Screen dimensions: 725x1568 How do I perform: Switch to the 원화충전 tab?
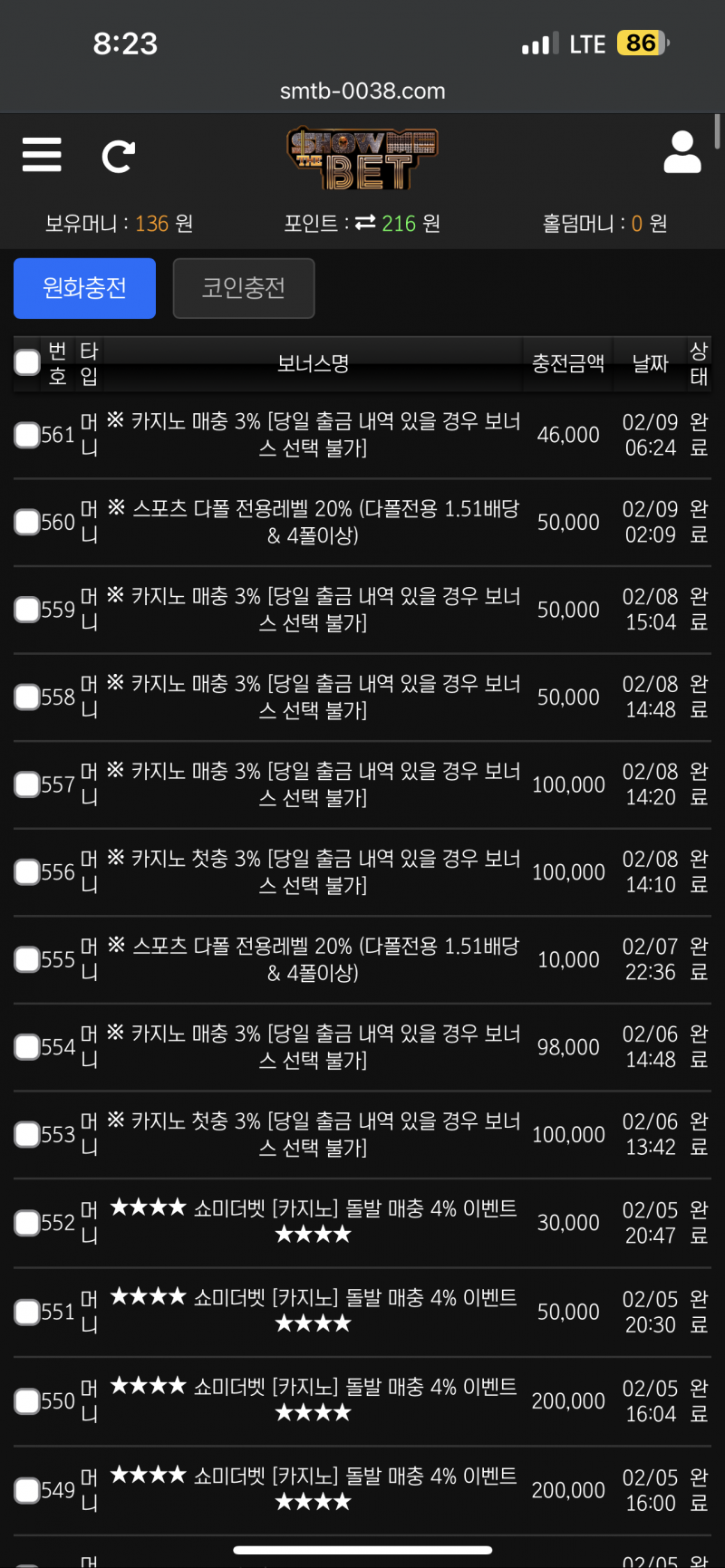coord(84,288)
